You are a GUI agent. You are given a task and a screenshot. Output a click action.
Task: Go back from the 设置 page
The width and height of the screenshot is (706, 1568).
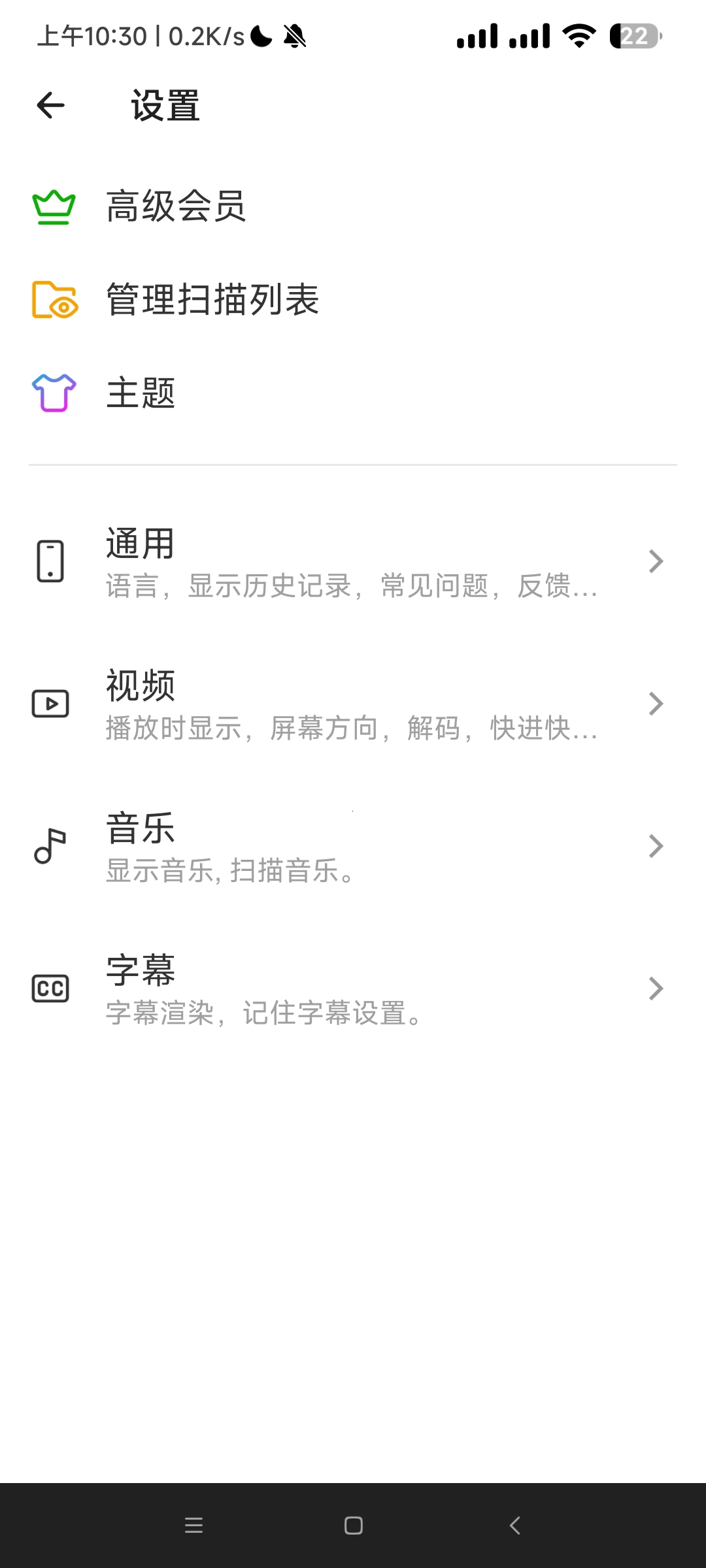[x=51, y=105]
